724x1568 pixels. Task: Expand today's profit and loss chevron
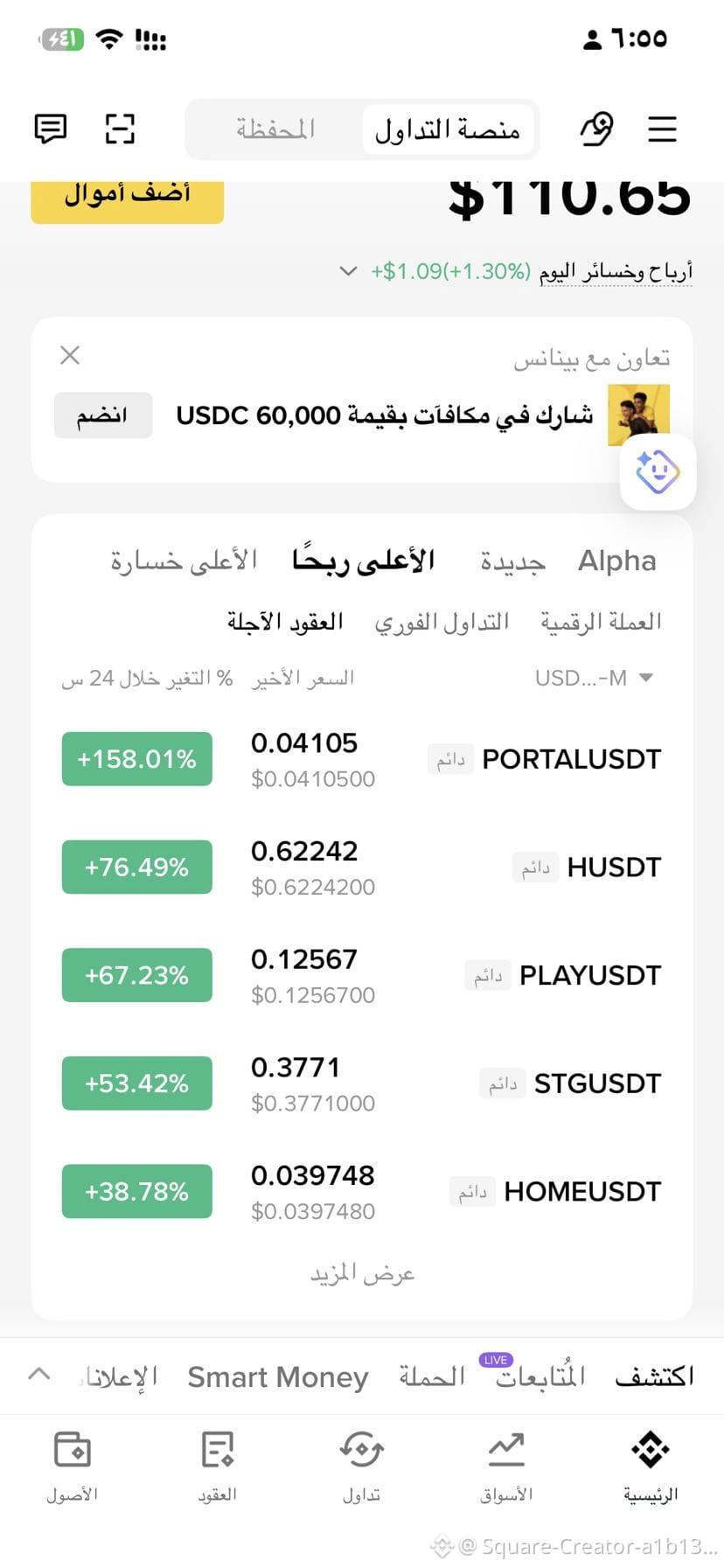pyautogui.click(x=348, y=271)
